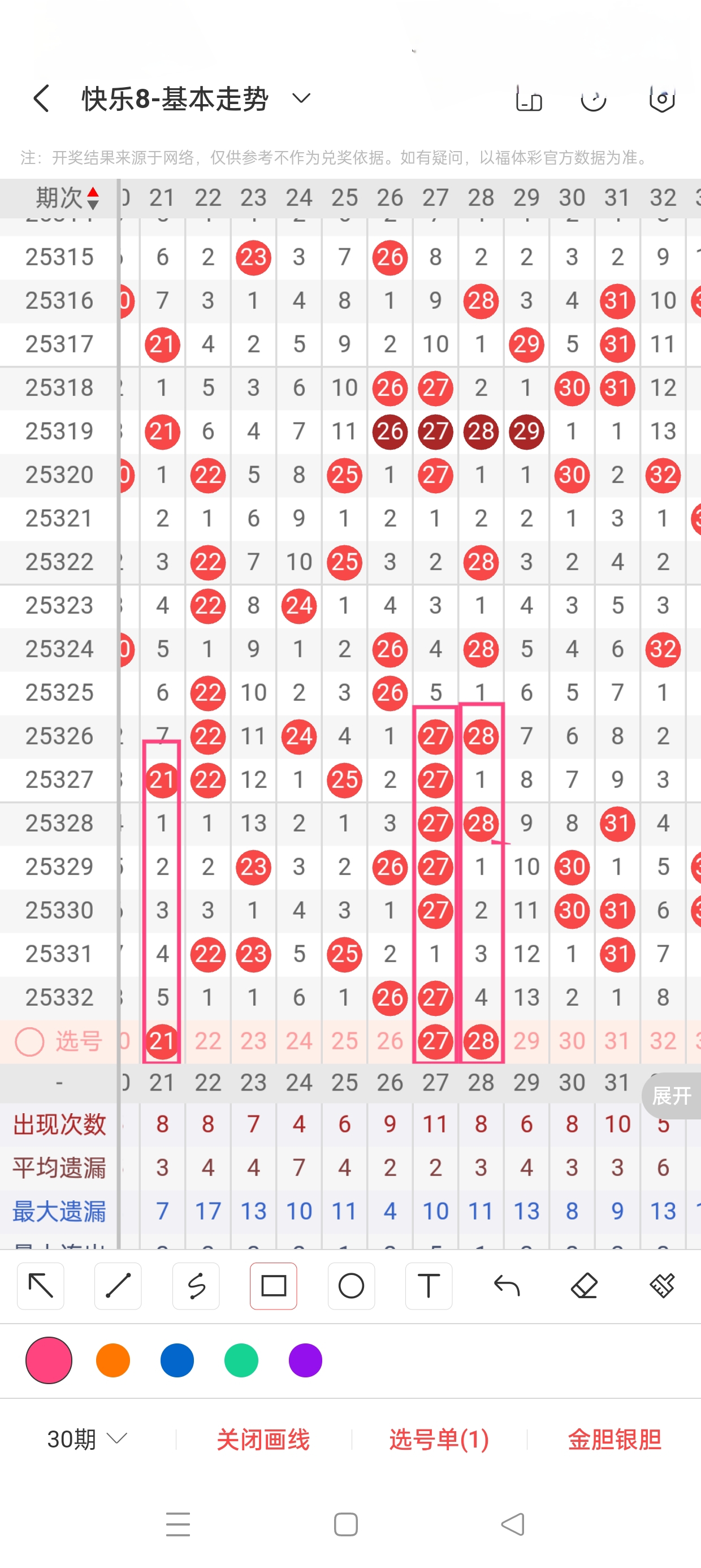
Task: Open the 30期 period count dropdown
Action: click(87, 1439)
